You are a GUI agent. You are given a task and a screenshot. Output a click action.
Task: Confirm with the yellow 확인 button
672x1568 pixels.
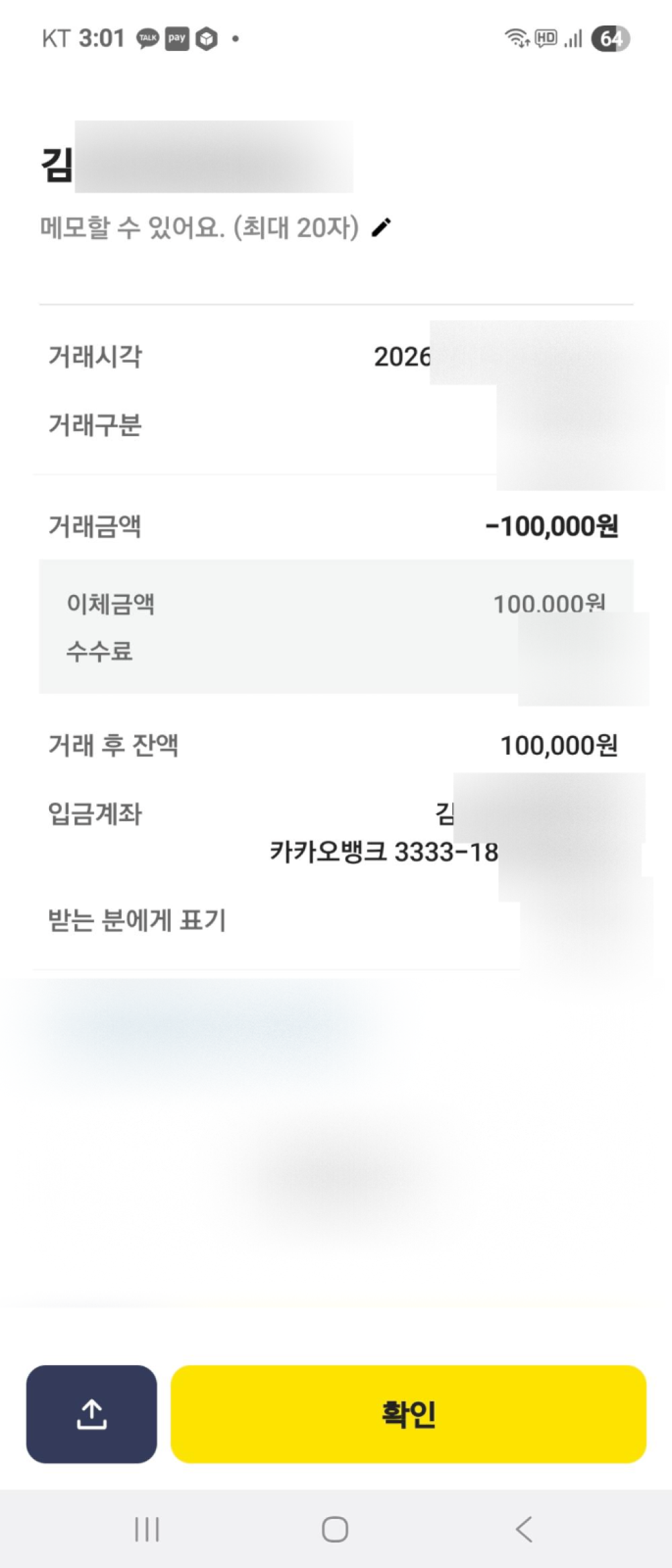tap(408, 1414)
